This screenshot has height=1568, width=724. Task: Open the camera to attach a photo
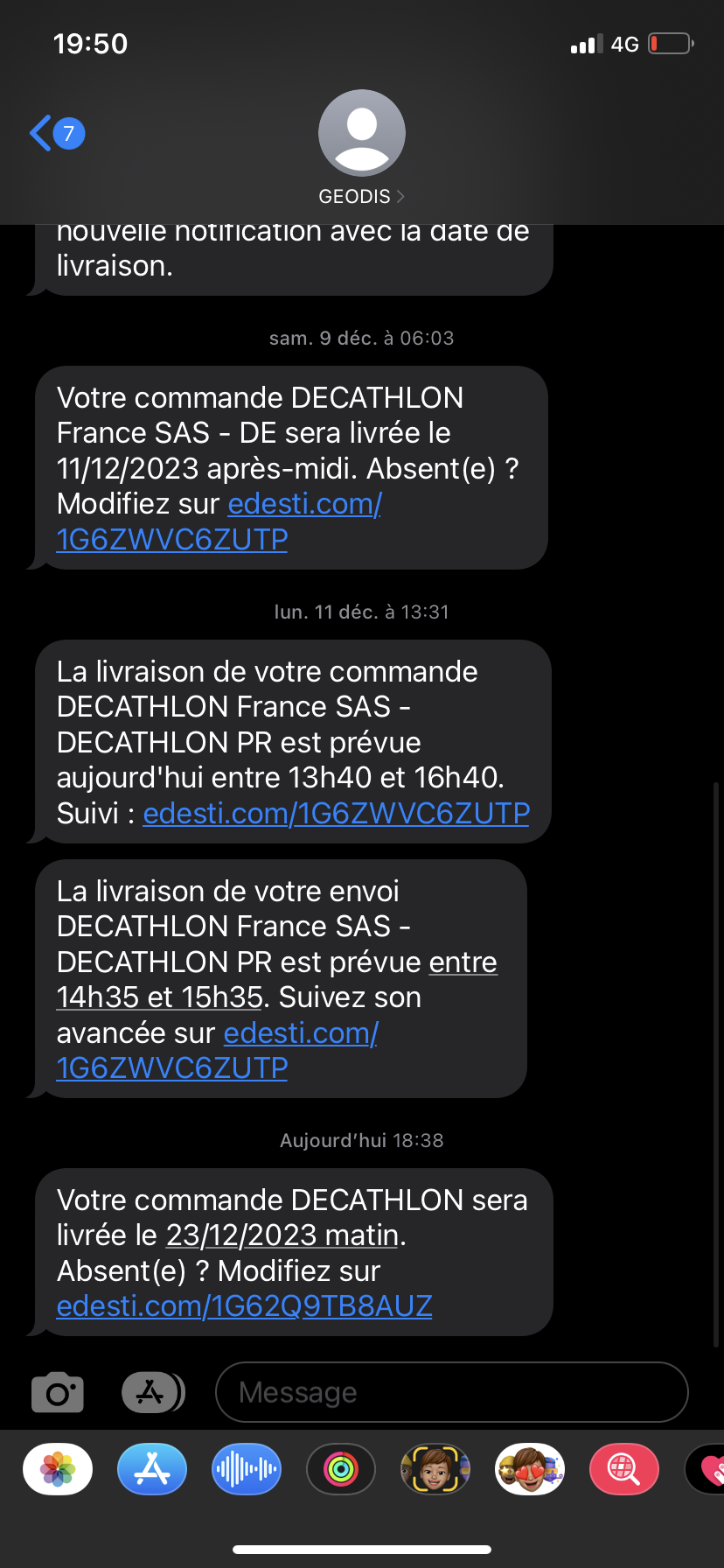pos(58,1392)
